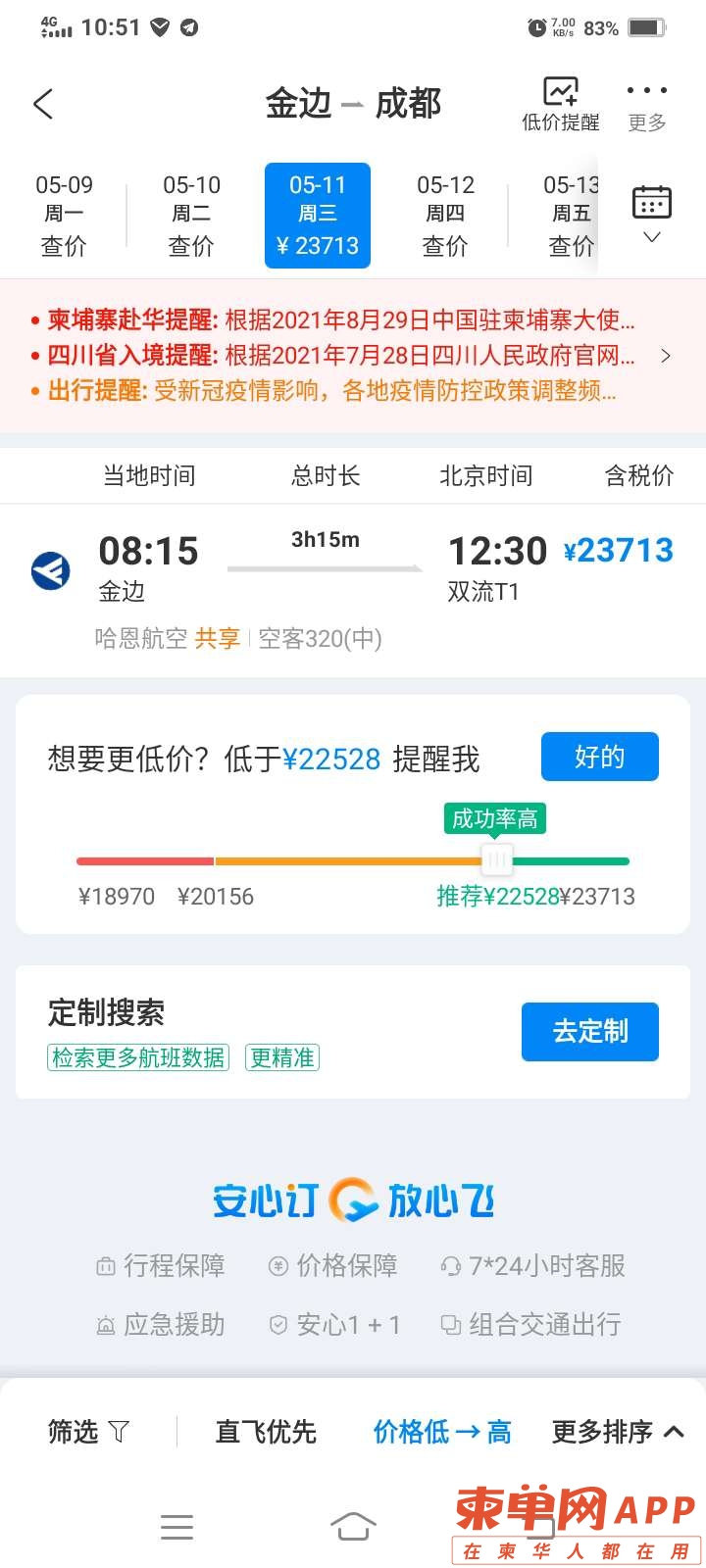Enable 直飞优先 sorting
This screenshot has height=1568, width=706.
click(266, 1432)
